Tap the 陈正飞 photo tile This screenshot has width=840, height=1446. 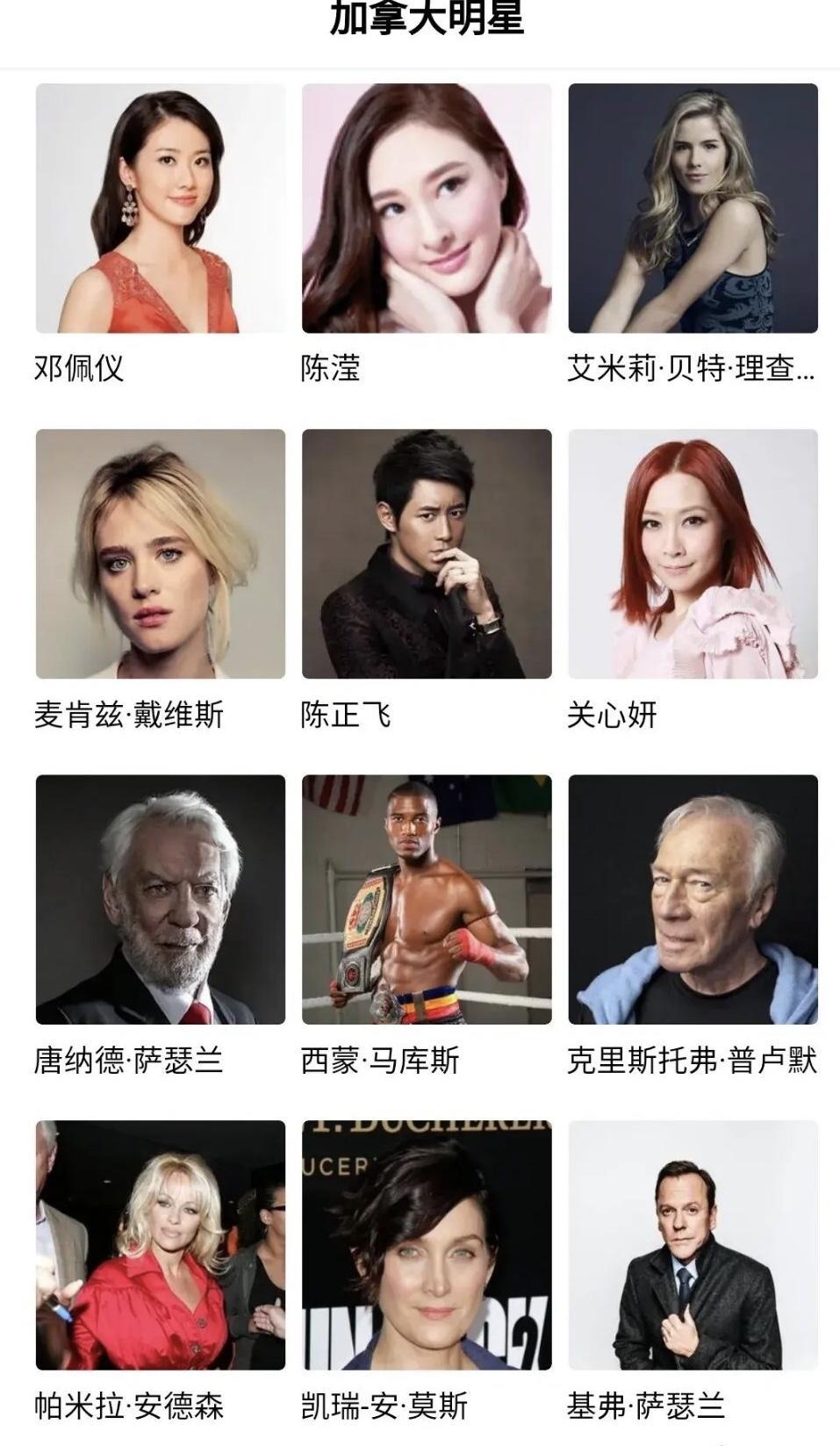pyautogui.click(x=427, y=554)
